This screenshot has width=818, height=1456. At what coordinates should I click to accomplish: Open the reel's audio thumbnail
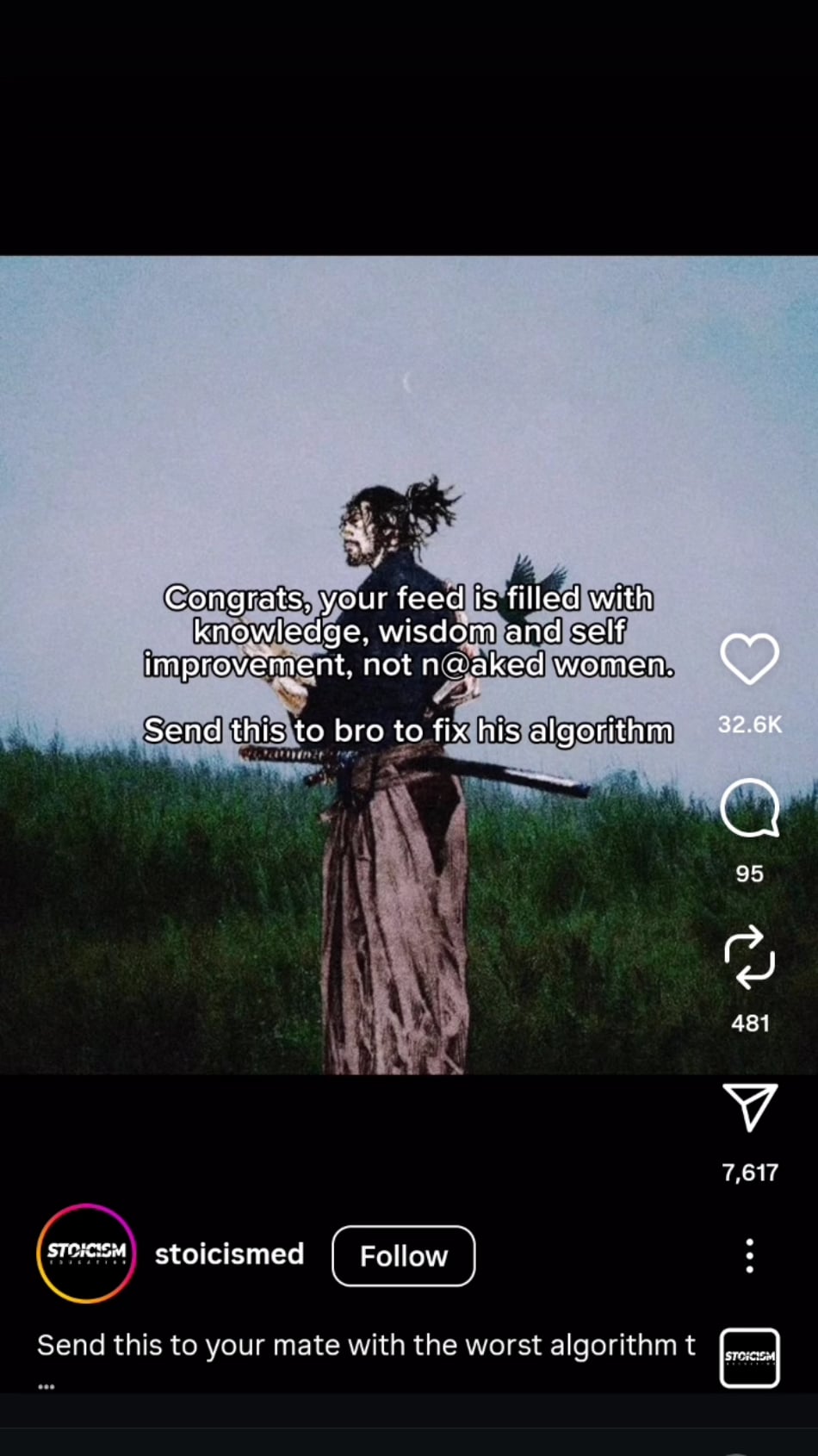click(x=749, y=1358)
